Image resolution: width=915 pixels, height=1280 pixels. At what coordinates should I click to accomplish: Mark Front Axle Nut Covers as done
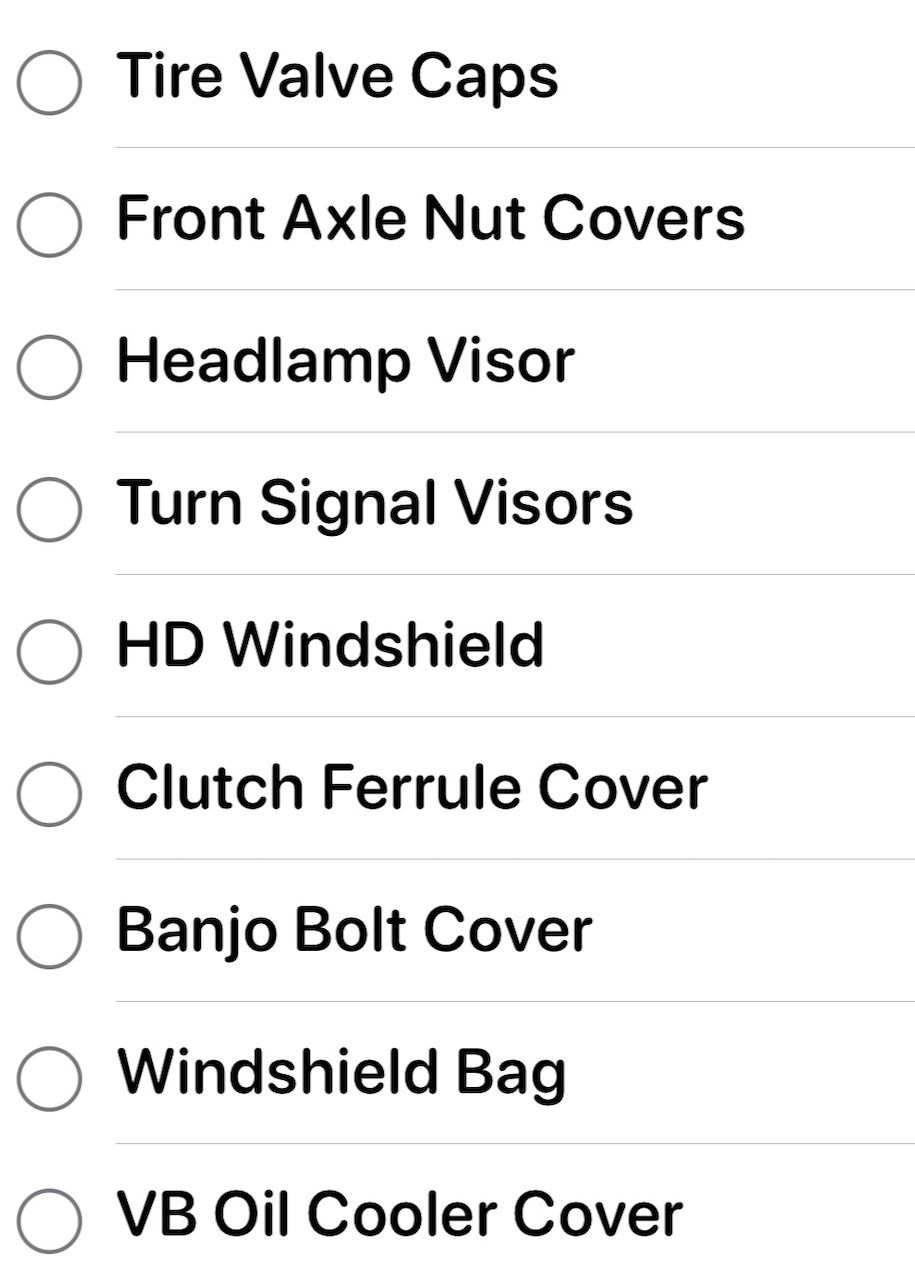coord(49,224)
